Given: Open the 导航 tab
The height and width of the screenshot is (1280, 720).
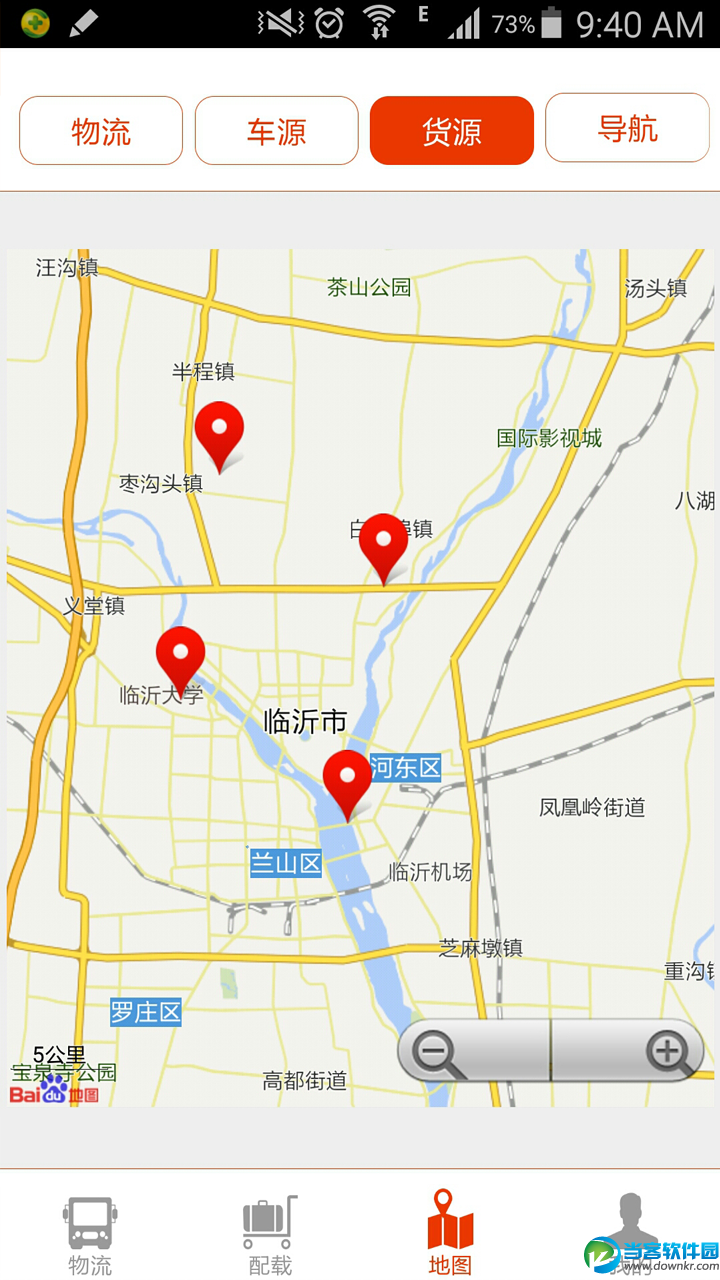Looking at the screenshot, I should [x=627, y=128].
